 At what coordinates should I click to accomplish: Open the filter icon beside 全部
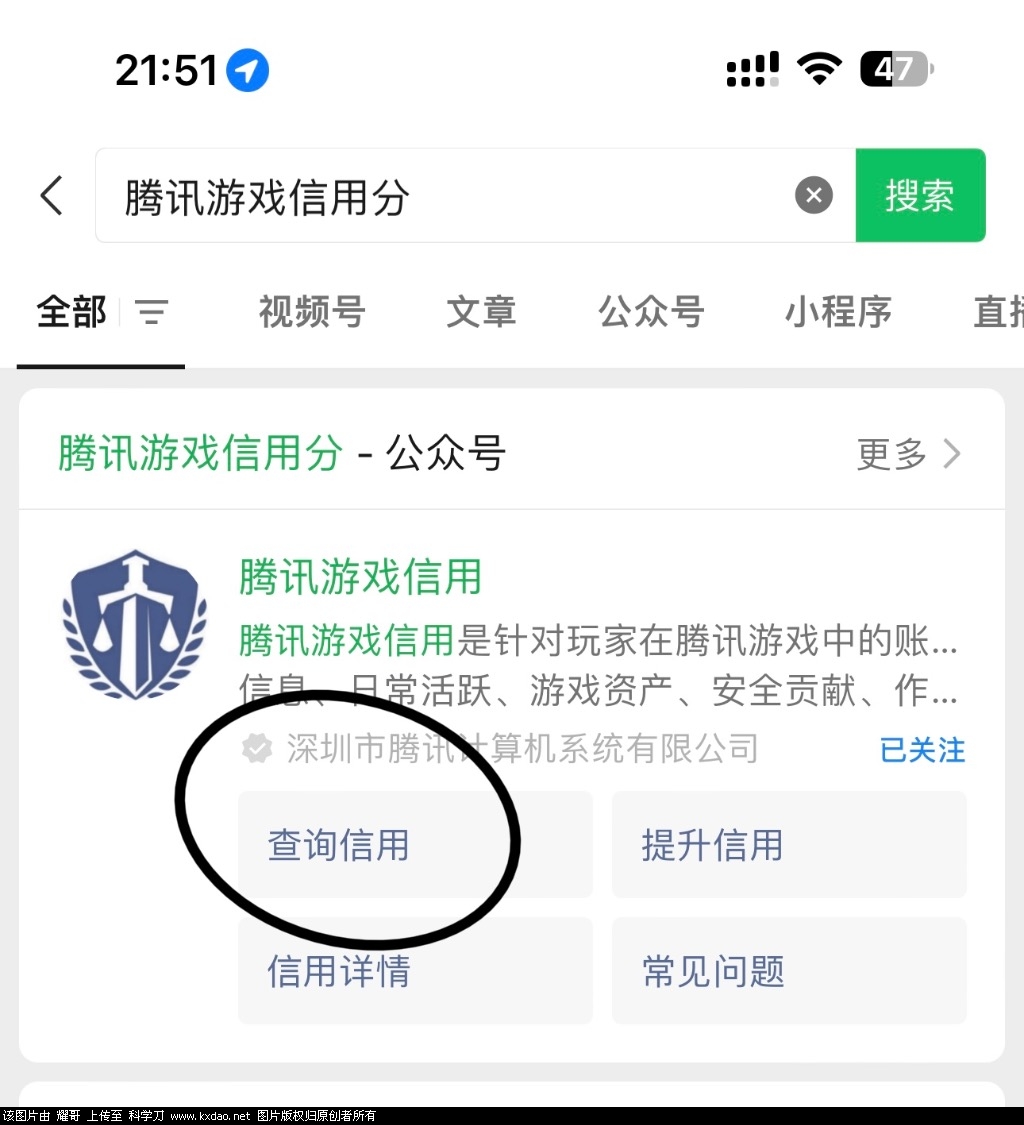pos(152,313)
